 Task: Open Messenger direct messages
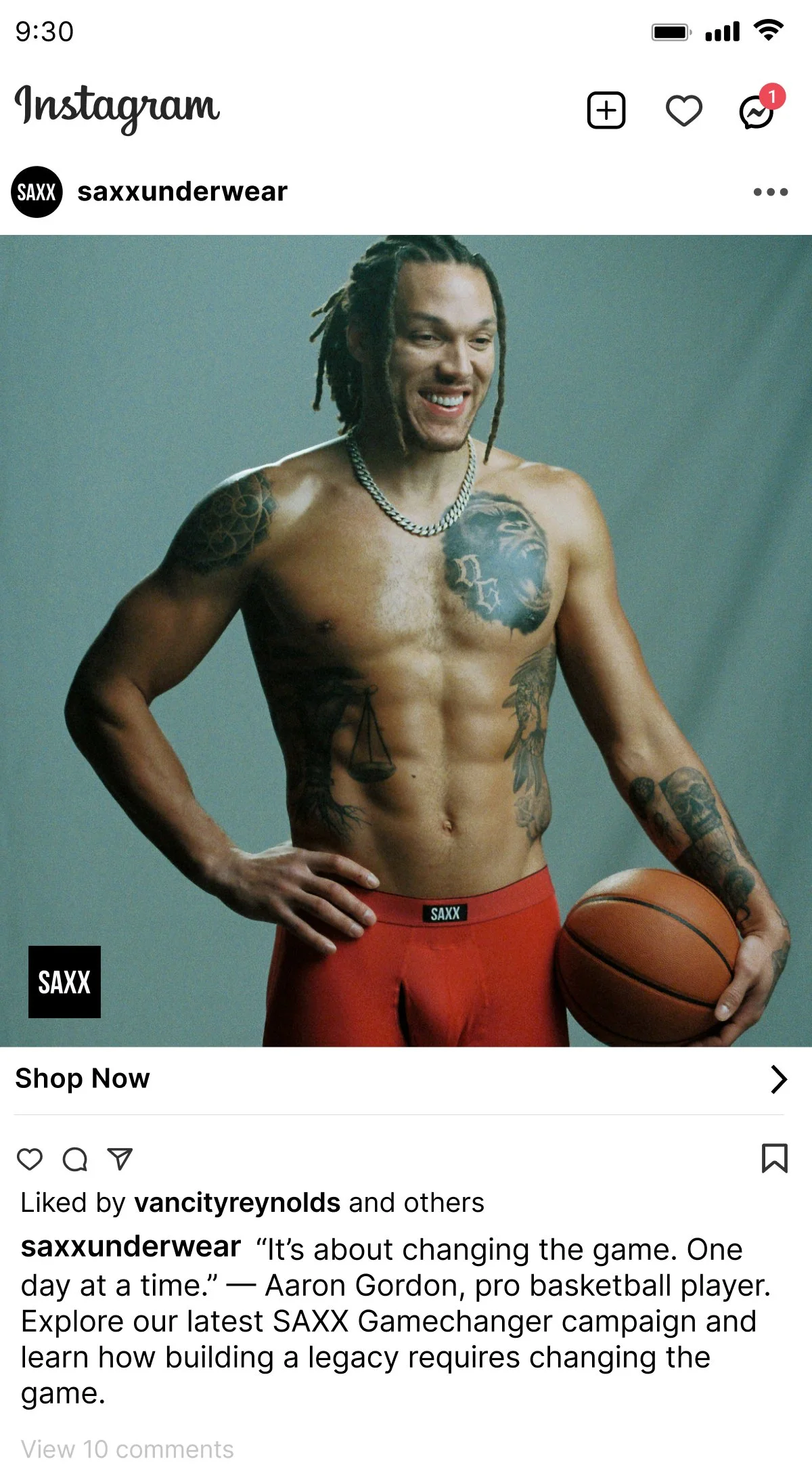(757, 112)
